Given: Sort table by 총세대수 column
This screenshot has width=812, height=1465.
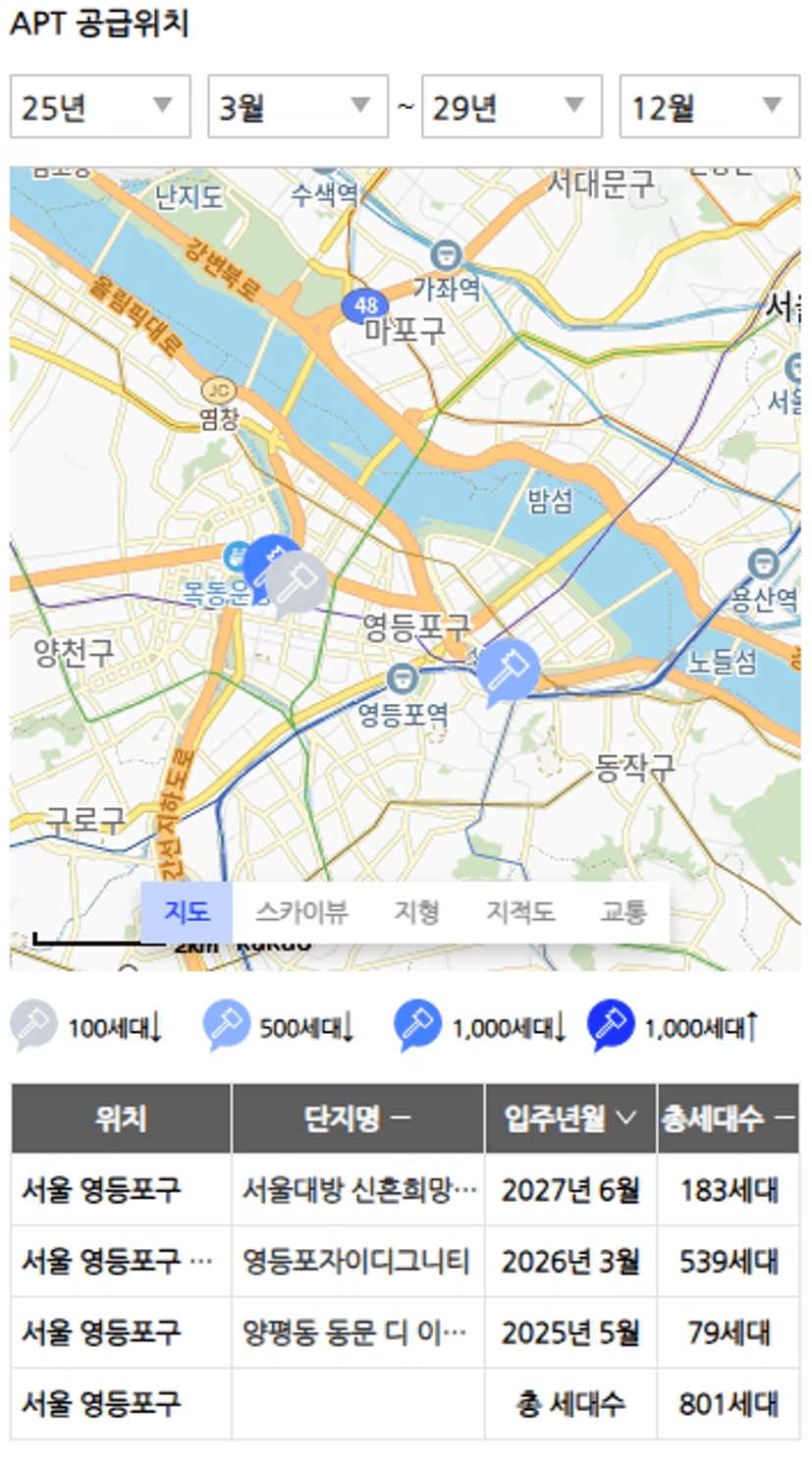Looking at the screenshot, I should pos(728,1118).
